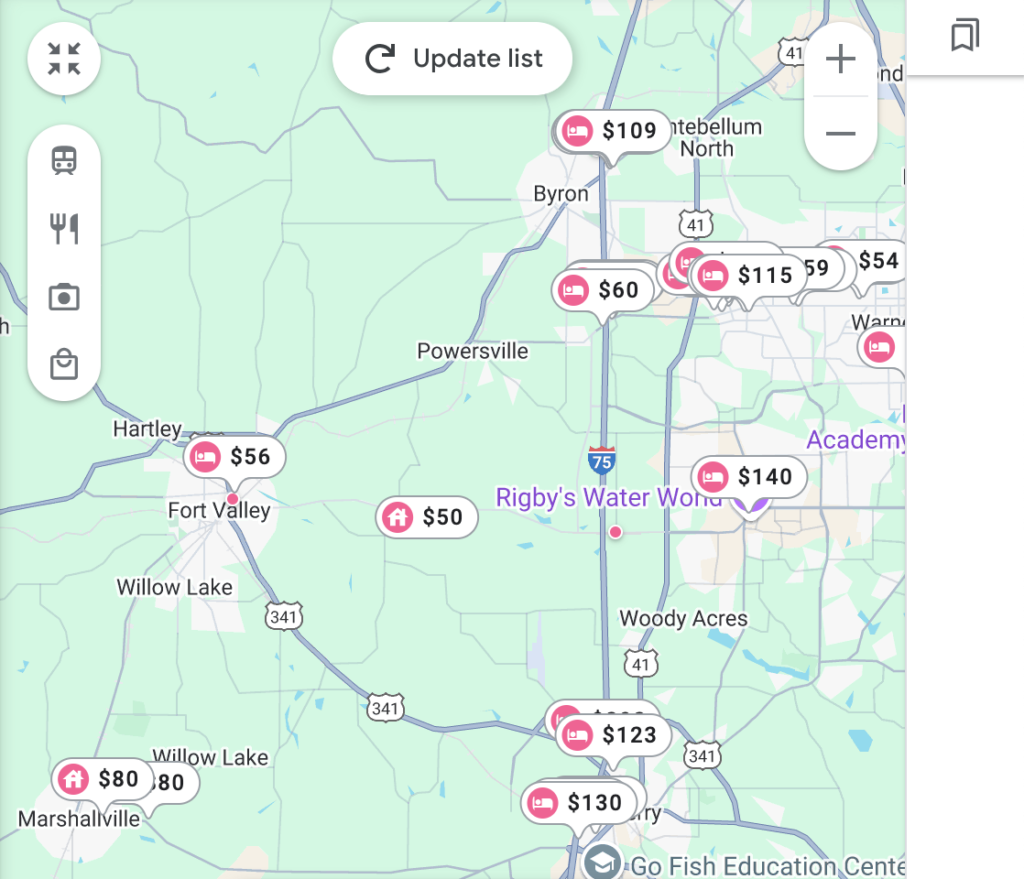Select the $60 hotel pin
Screen dimensions: 1024x879
click(602, 290)
